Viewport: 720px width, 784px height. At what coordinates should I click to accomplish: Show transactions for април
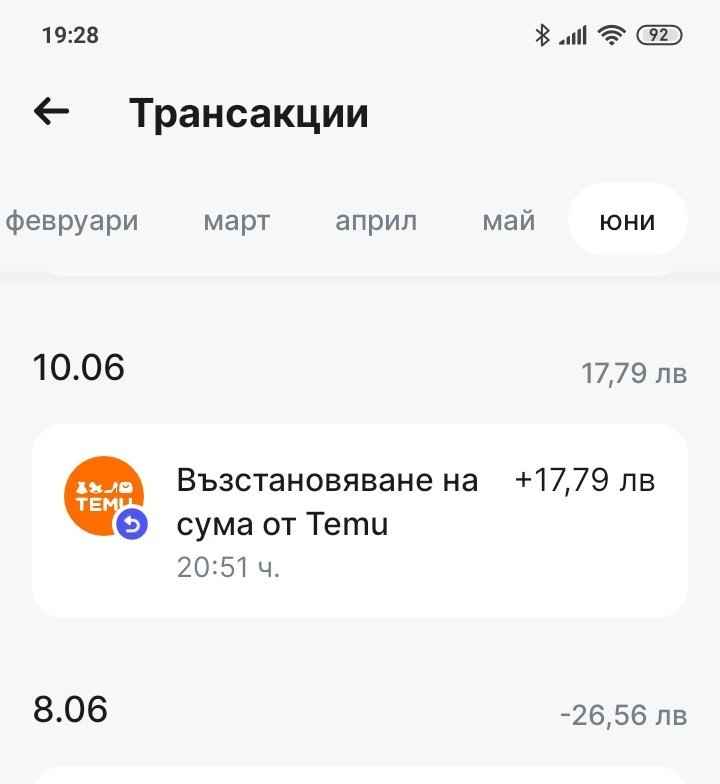tap(376, 221)
